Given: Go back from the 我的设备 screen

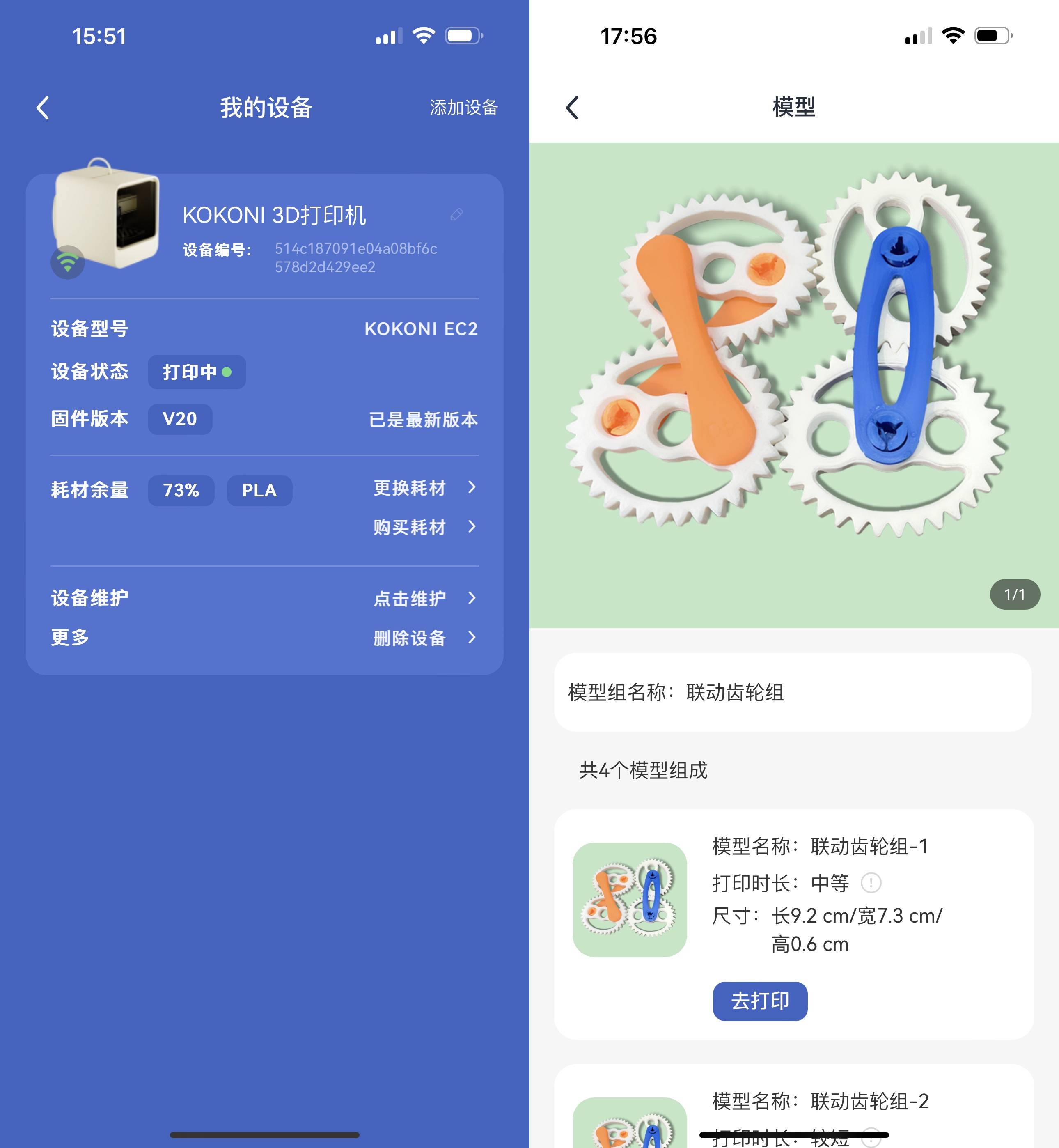Looking at the screenshot, I should click(43, 108).
